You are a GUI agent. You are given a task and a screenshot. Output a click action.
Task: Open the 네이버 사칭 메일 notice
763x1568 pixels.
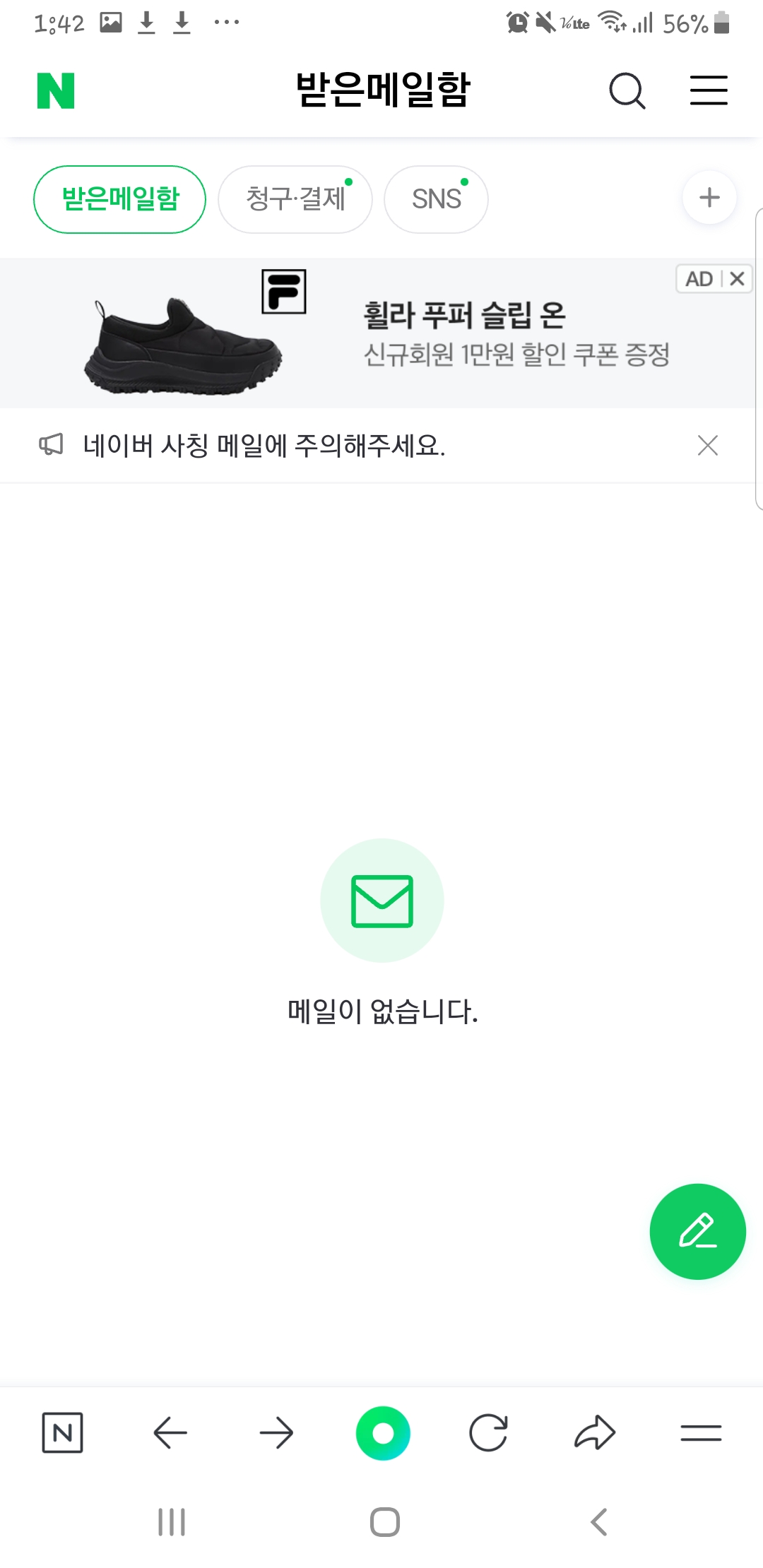[264, 446]
